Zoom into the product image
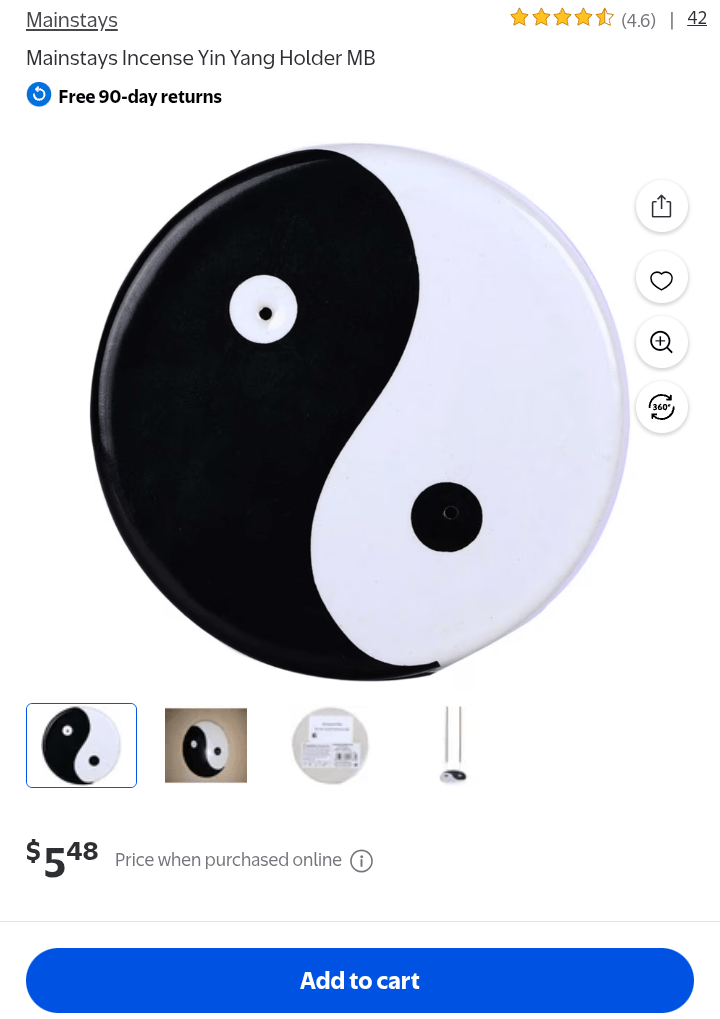The width and height of the screenshot is (720, 1019). click(x=661, y=342)
